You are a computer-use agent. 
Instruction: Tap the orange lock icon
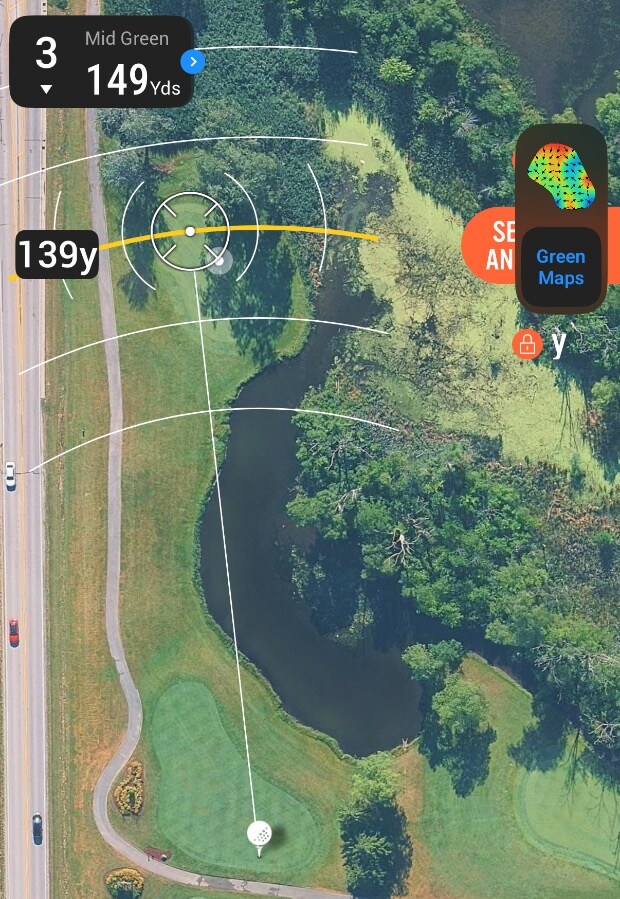(527, 345)
